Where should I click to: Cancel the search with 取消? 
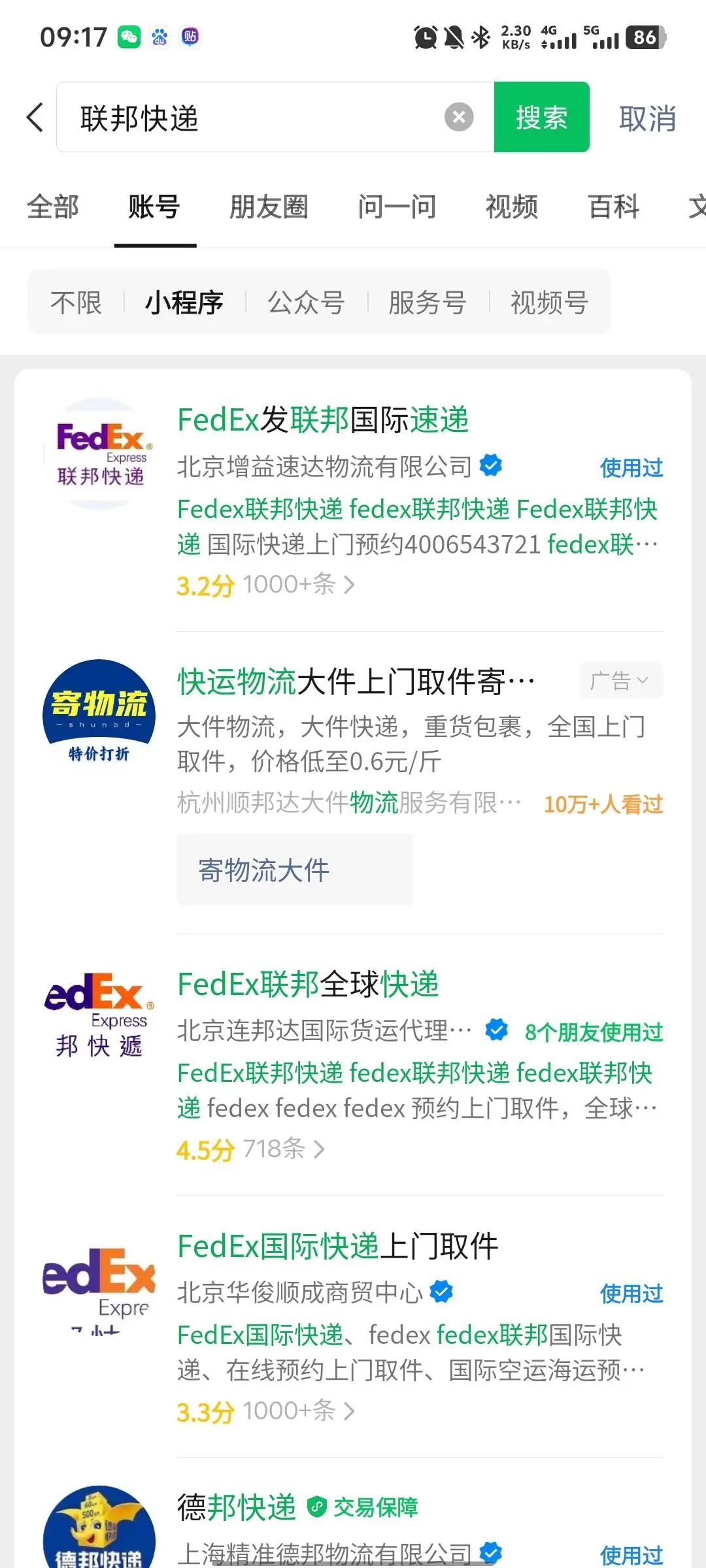(647, 118)
